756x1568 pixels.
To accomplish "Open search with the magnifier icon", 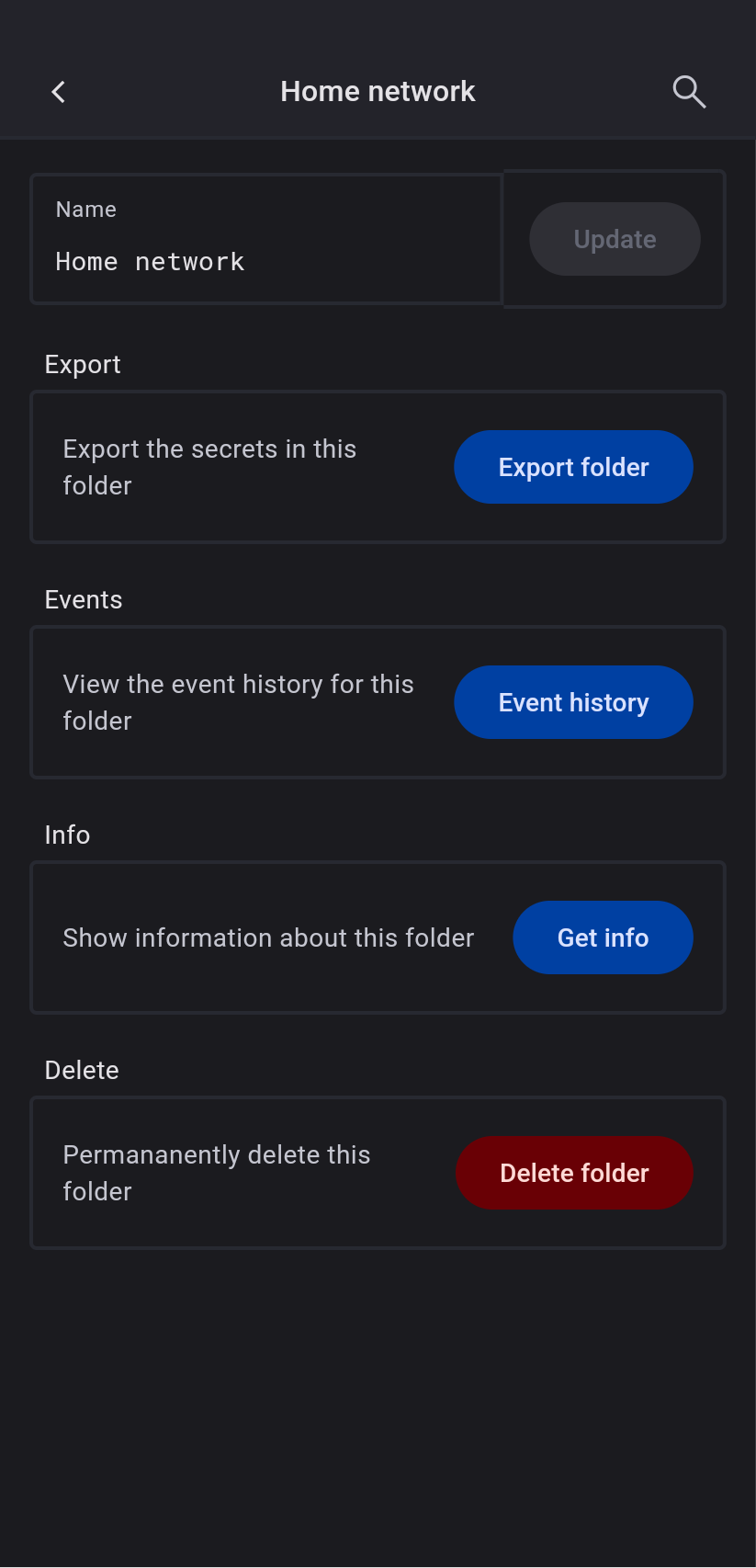I will click(x=689, y=92).
